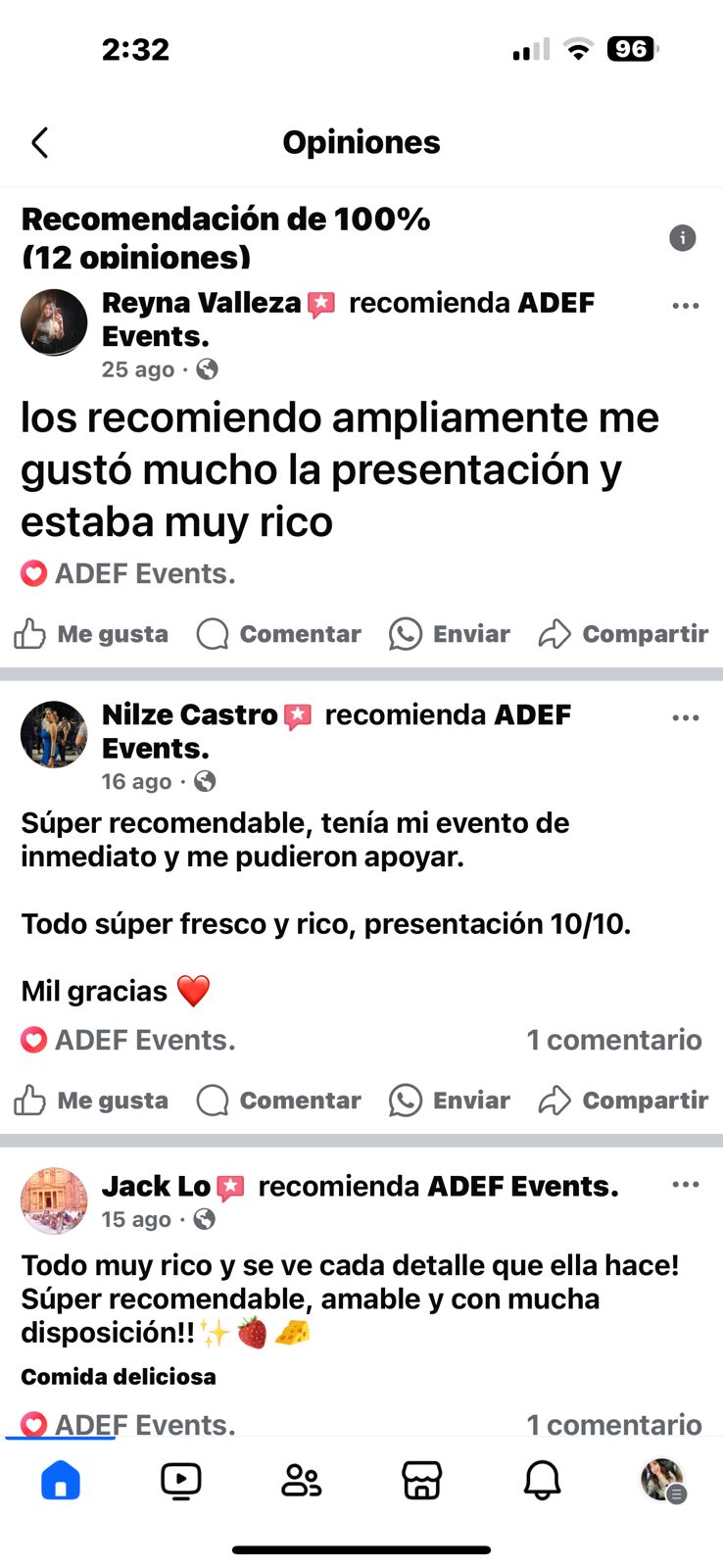
Task: View the 1 comentario on Nilze Castro's review
Action: point(613,1040)
